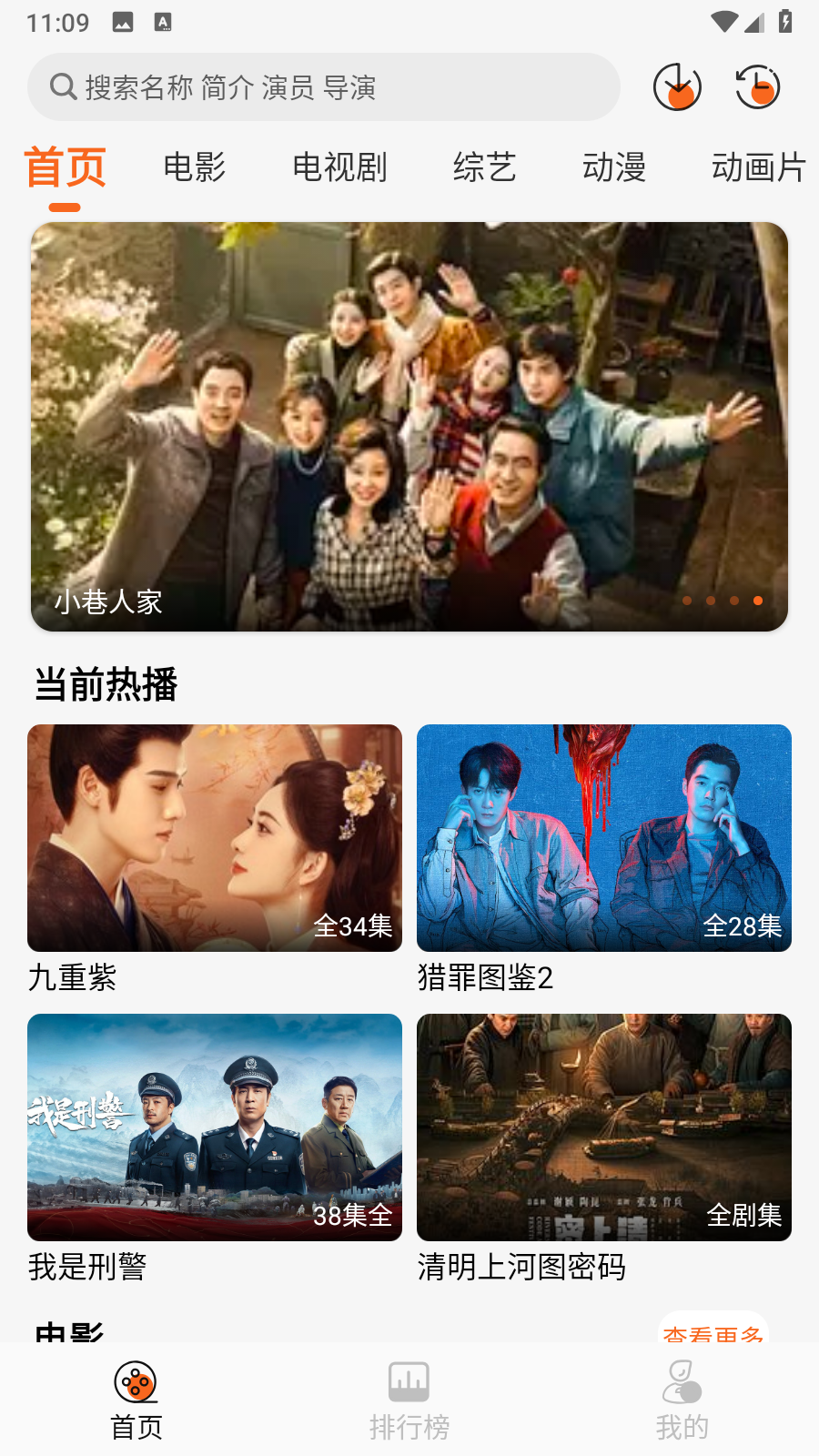Open watch history clock icon
This screenshot has width=819, height=1456.
[x=757, y=87]
